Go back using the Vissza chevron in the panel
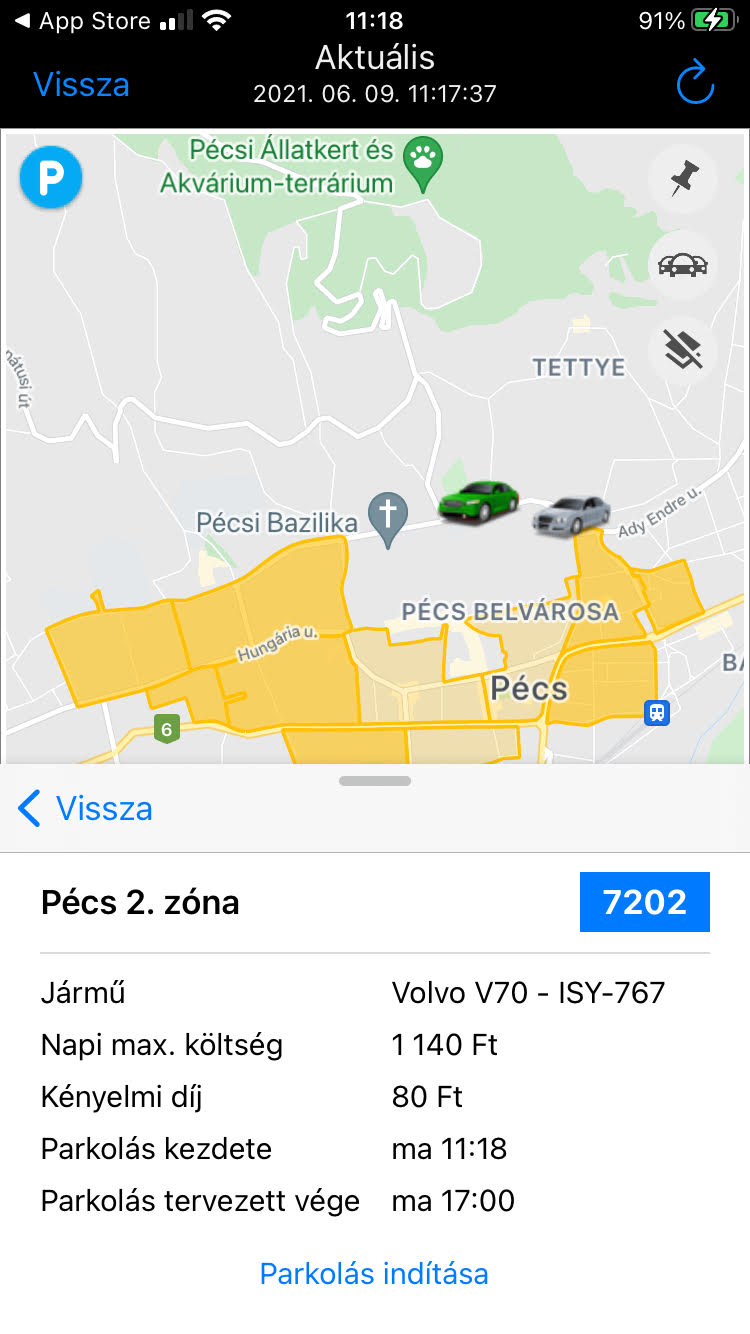750x1334 pixels. click(86, 808)
